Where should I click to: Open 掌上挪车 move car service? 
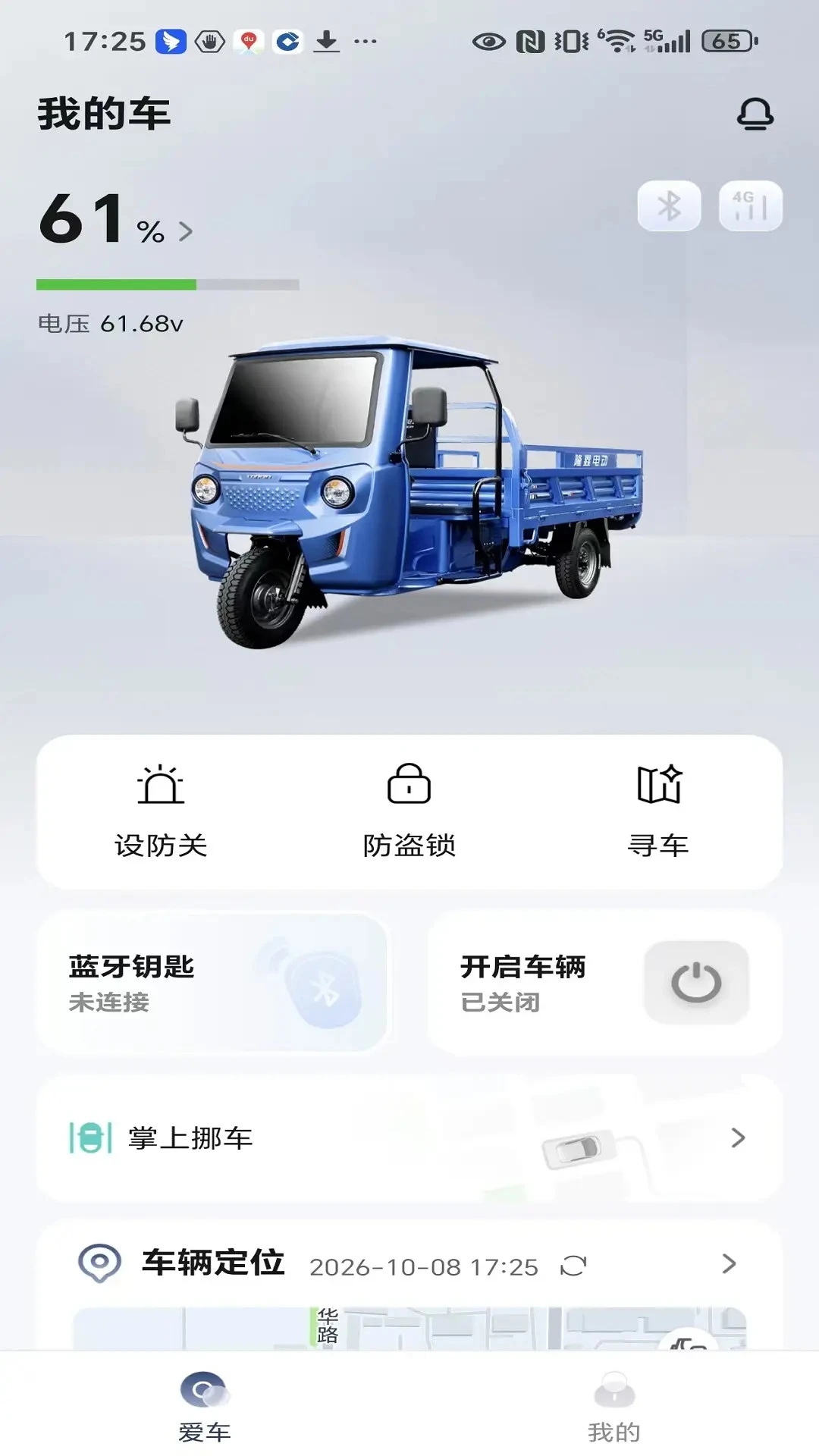409,1138
